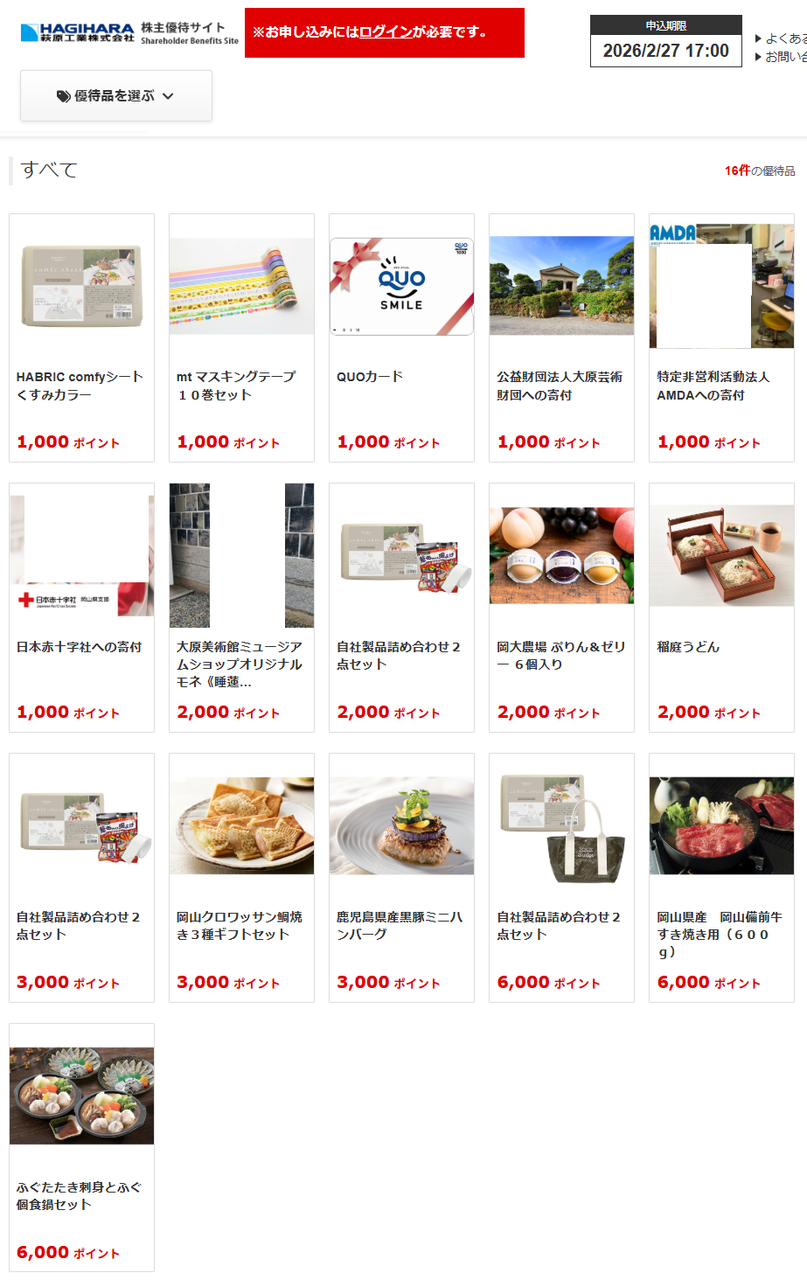
Task: Select 日本赤十字社への寄付 card
Action: point(81,606)
